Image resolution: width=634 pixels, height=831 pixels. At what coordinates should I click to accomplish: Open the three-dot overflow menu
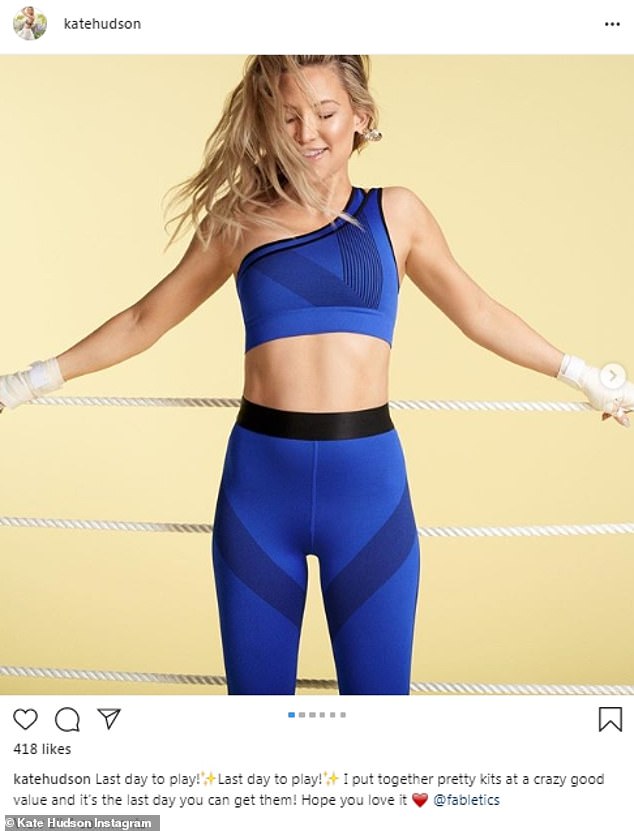(612, 24)
